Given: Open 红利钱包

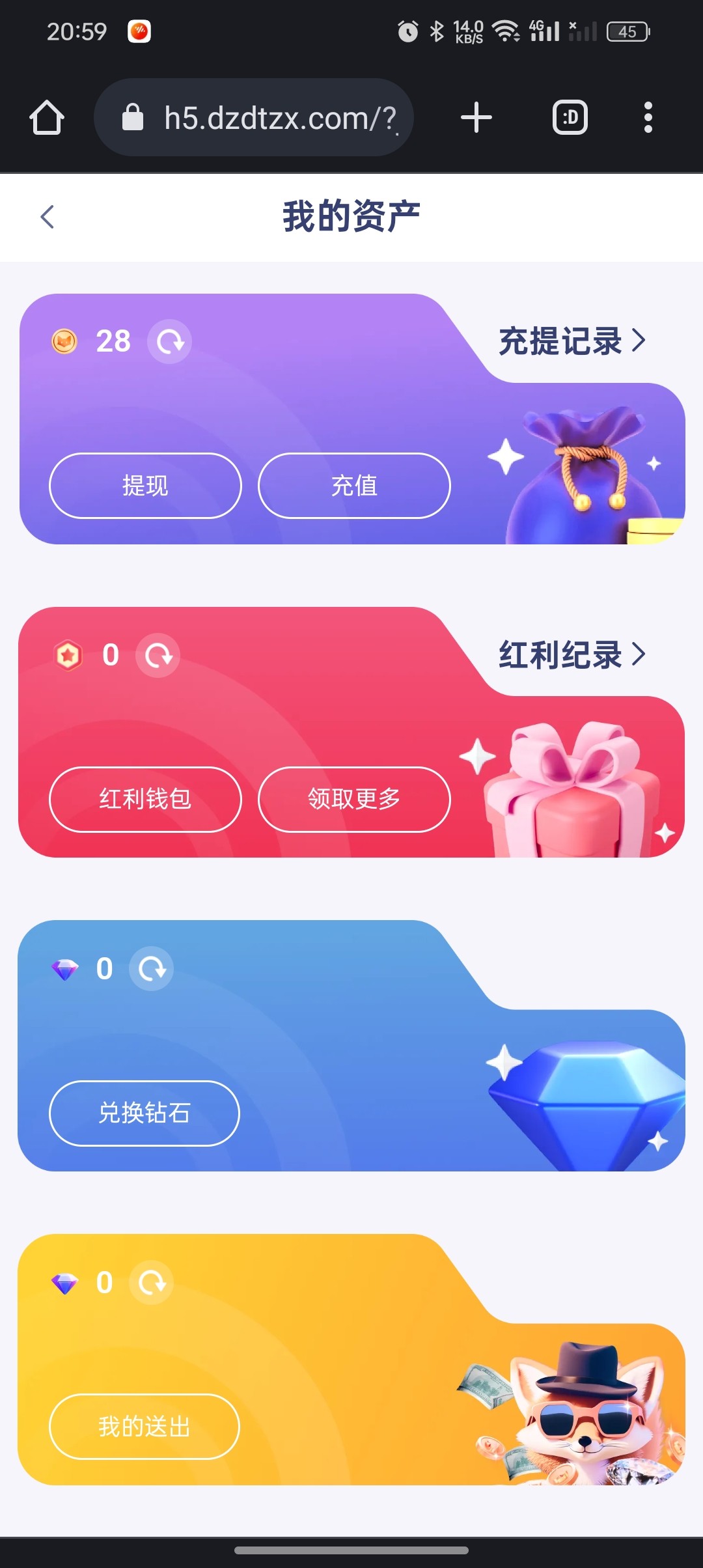Looking at the screenshot, I should click(145, 799).
